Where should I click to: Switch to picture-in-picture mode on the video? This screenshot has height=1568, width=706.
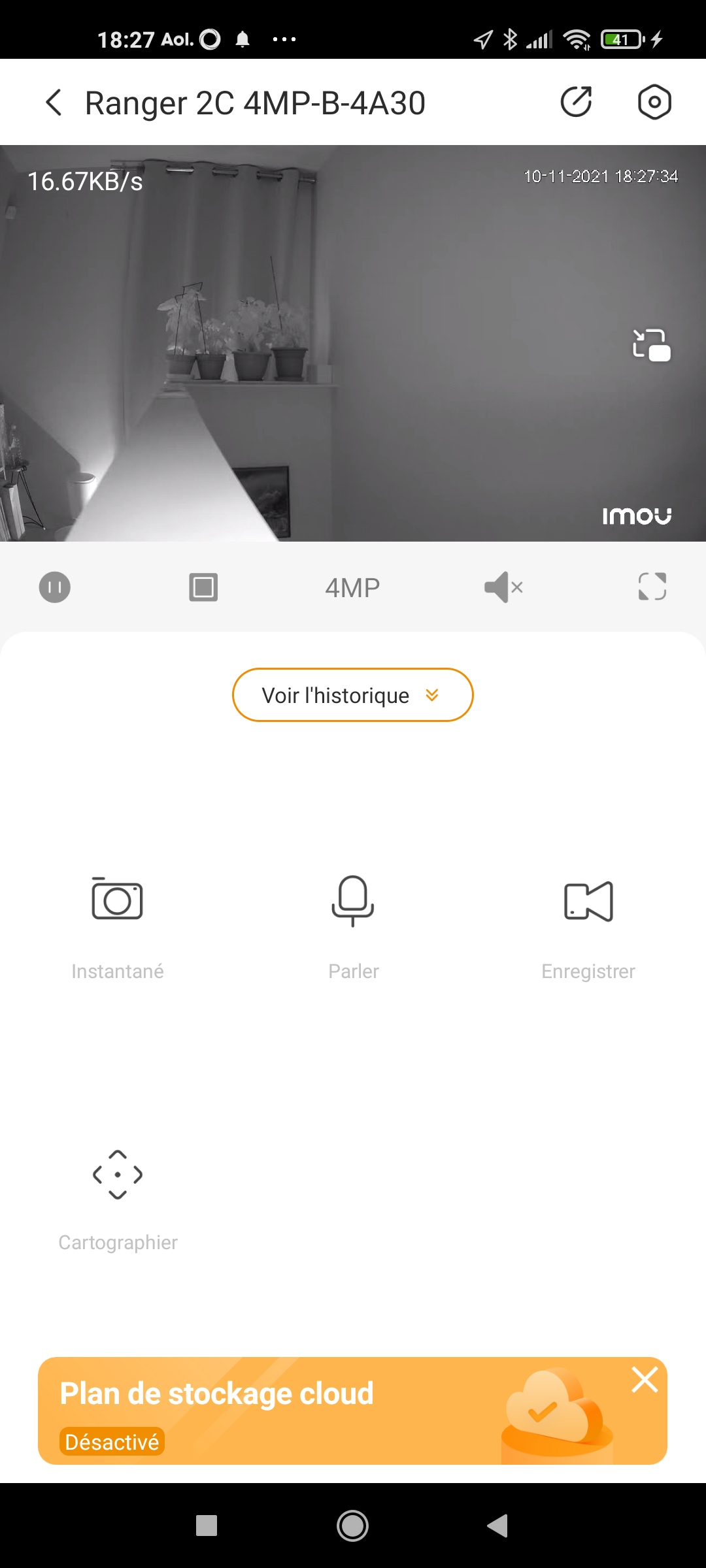652,345
